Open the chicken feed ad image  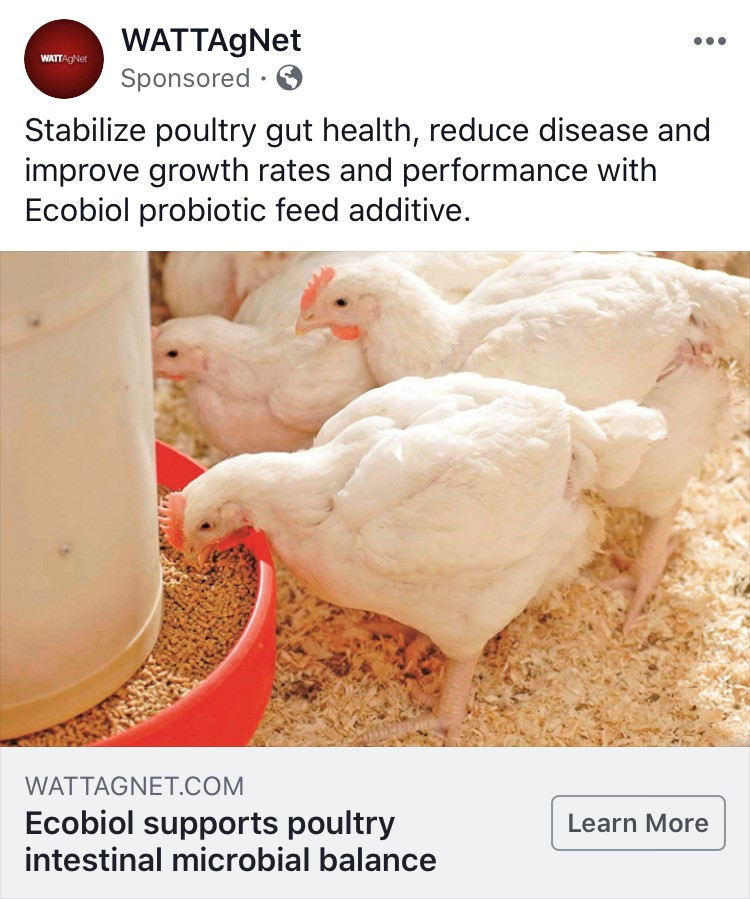click(x=375, y=498)
